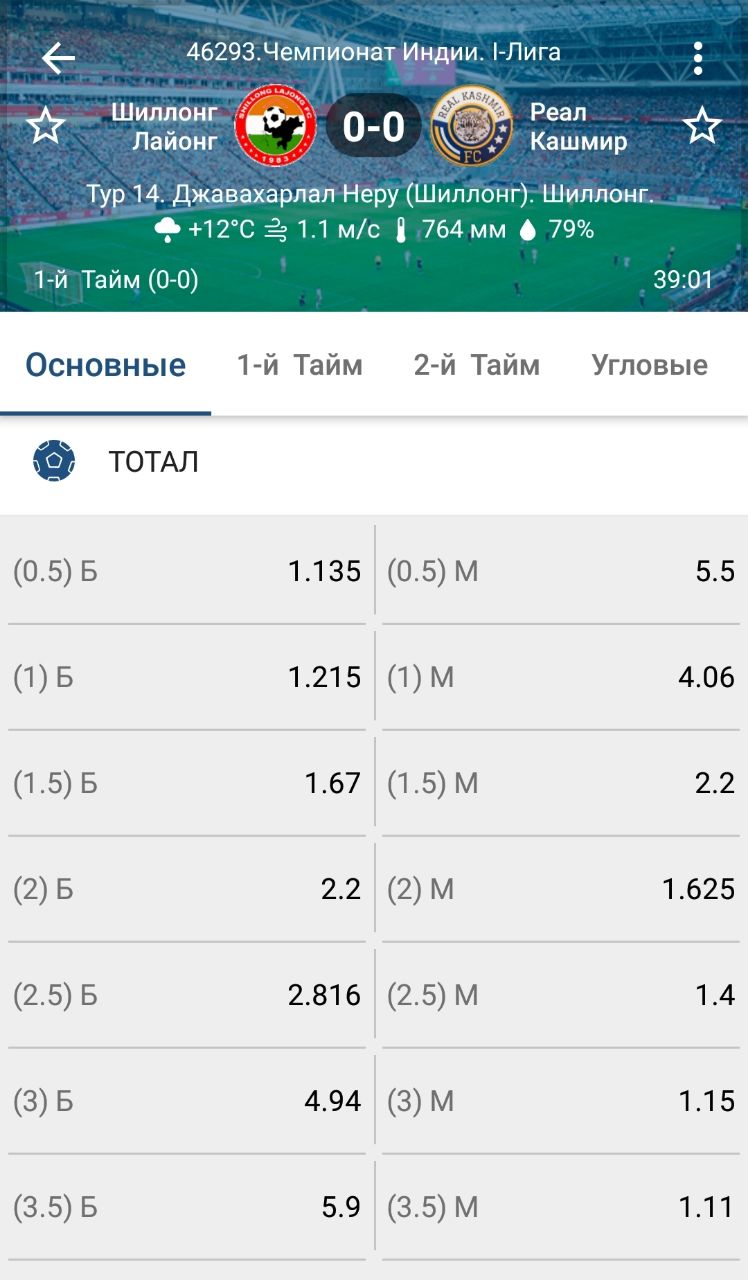
Task: Add (2.5) Б at 2.816 to slip
Action: pyautogui.click(x=187, y=995)
